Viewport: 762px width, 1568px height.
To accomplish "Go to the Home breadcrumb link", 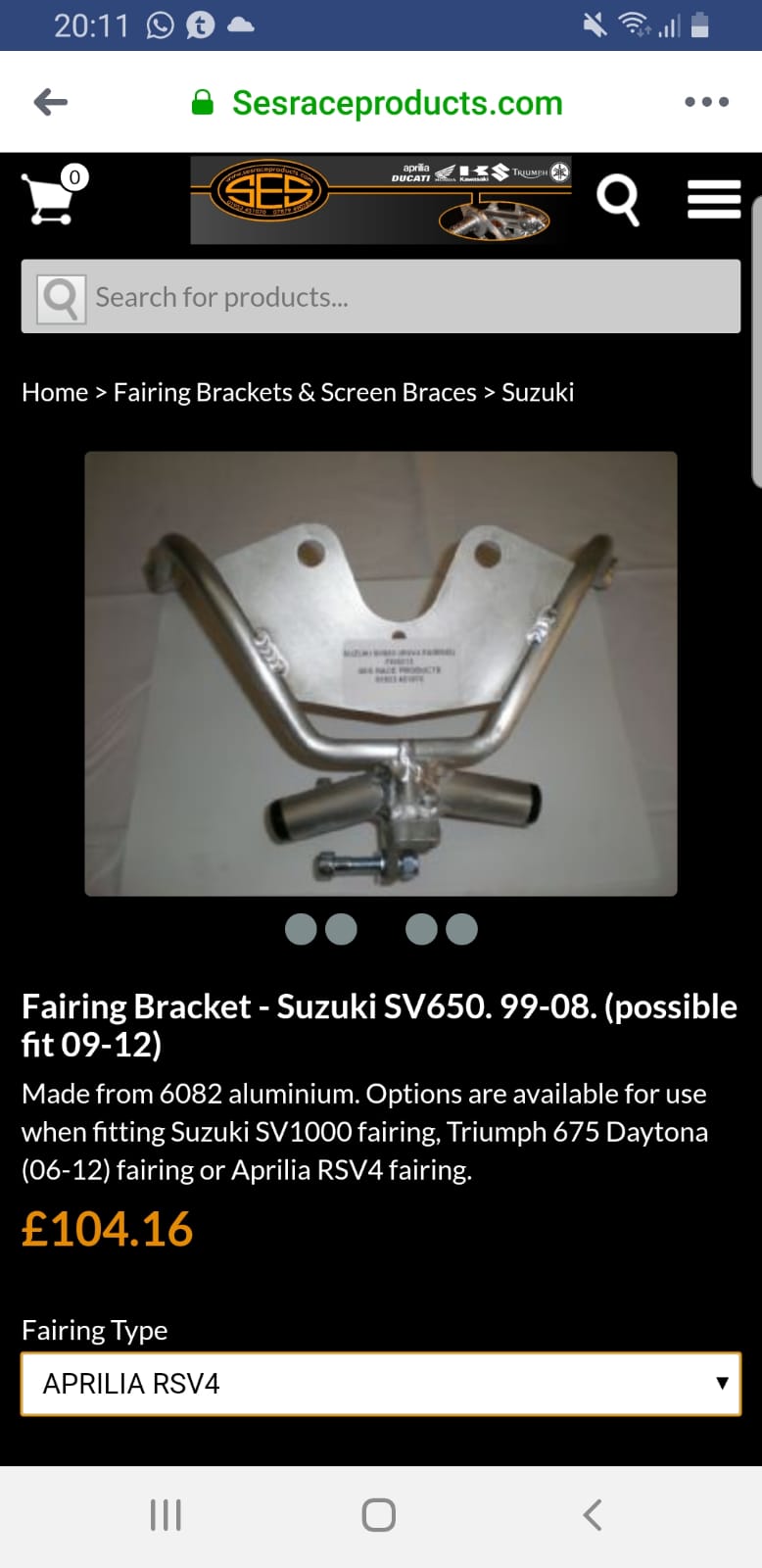I will [55, 392].
